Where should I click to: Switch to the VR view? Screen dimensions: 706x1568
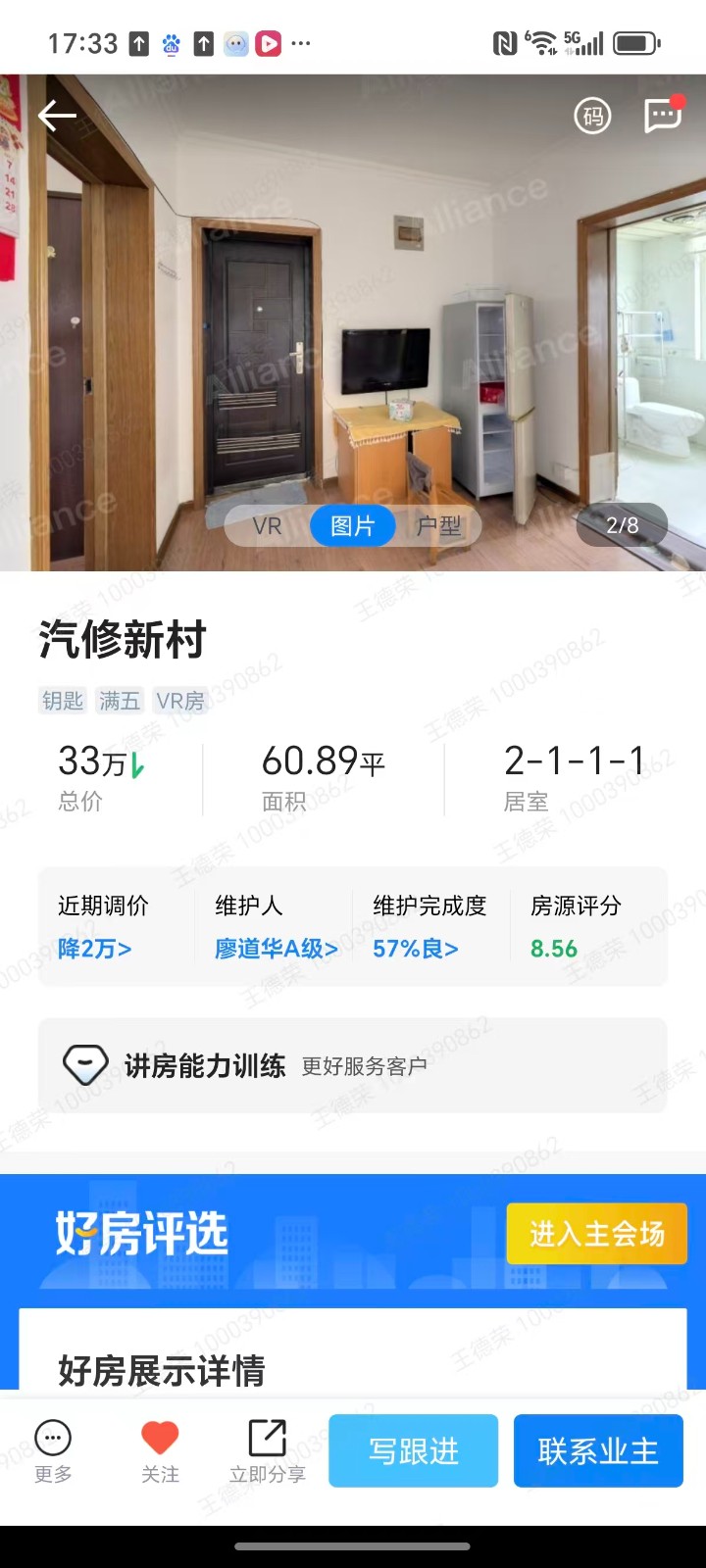click(x=267, y=526)
